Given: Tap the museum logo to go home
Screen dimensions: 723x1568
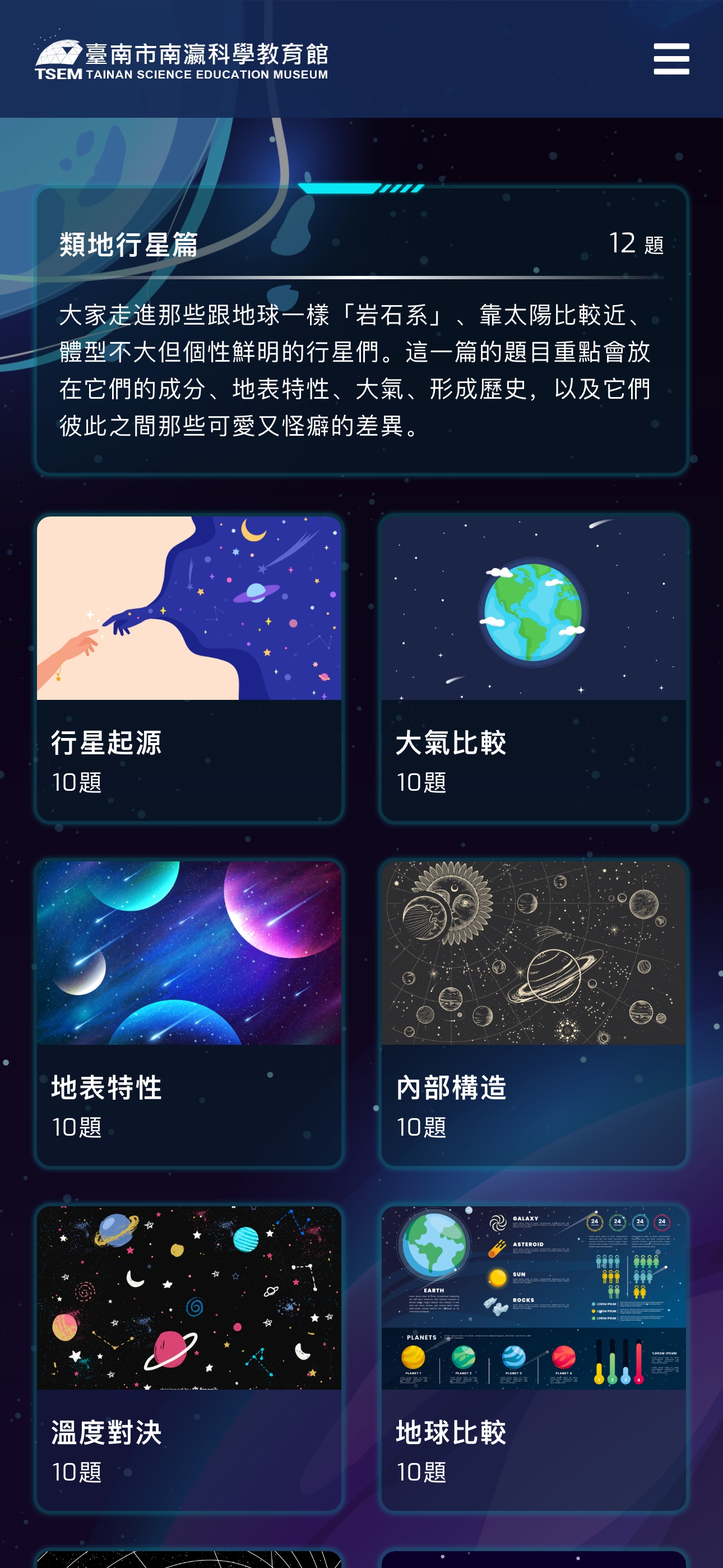Looking at the screenshot, I should click(182, 59).
